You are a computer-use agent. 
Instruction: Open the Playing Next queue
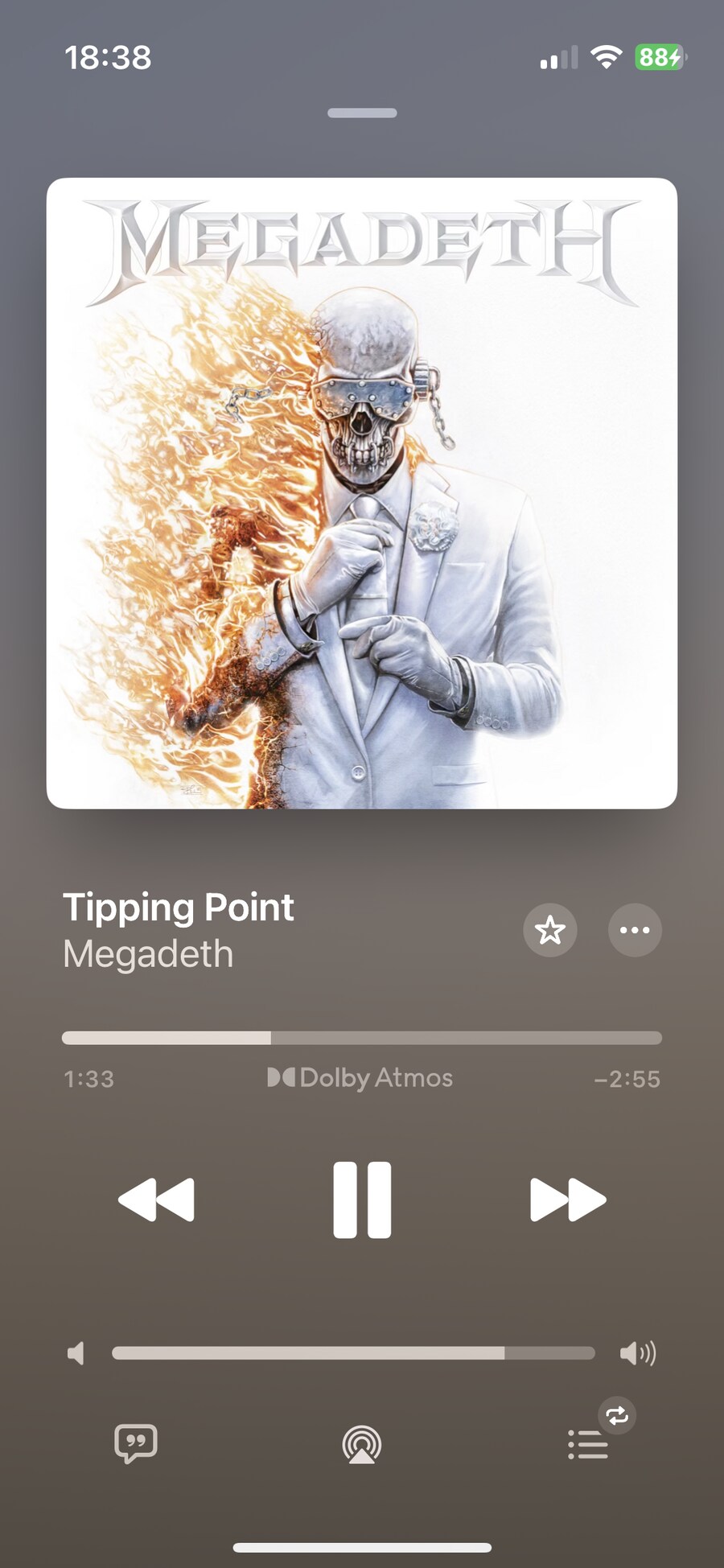[588, 1444]
